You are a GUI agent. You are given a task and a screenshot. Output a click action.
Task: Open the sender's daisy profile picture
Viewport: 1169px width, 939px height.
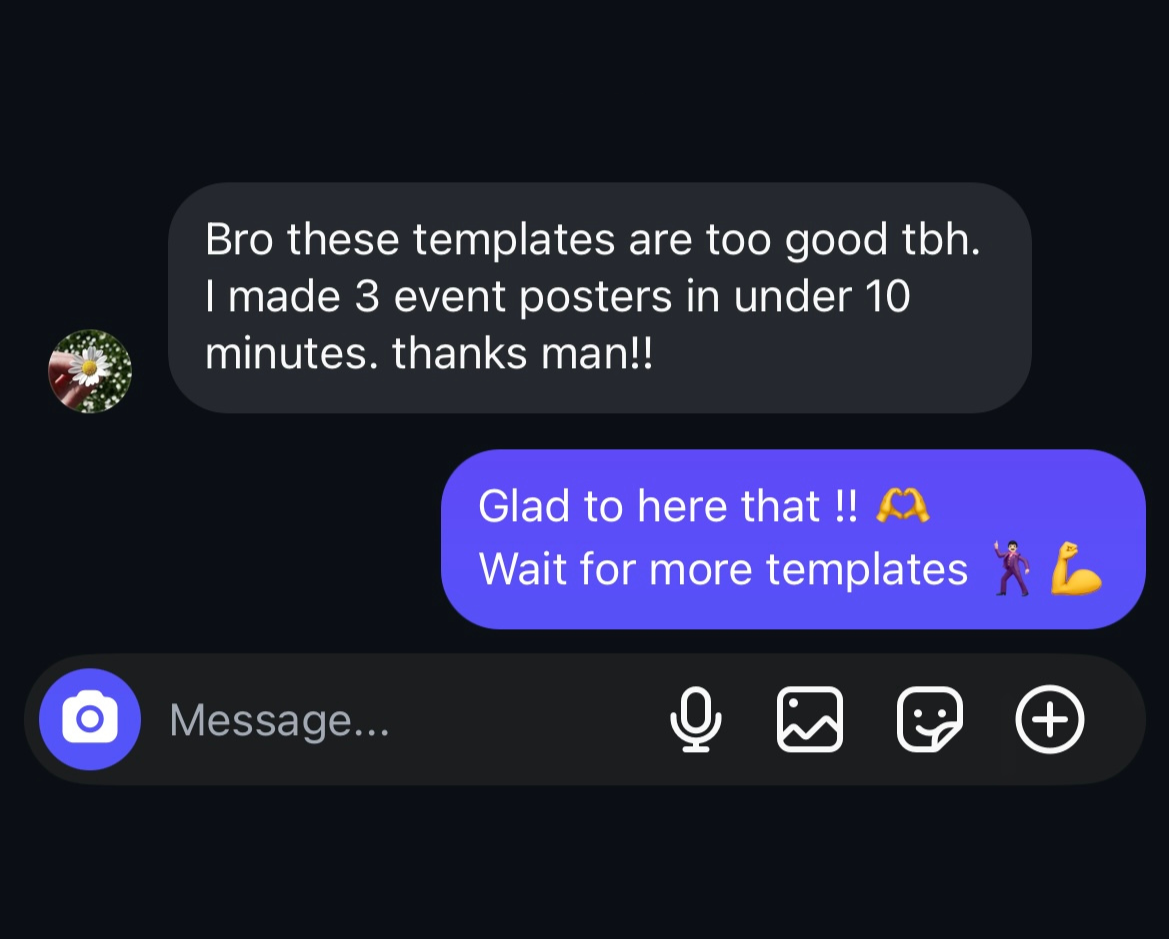(x=90, y=371)
